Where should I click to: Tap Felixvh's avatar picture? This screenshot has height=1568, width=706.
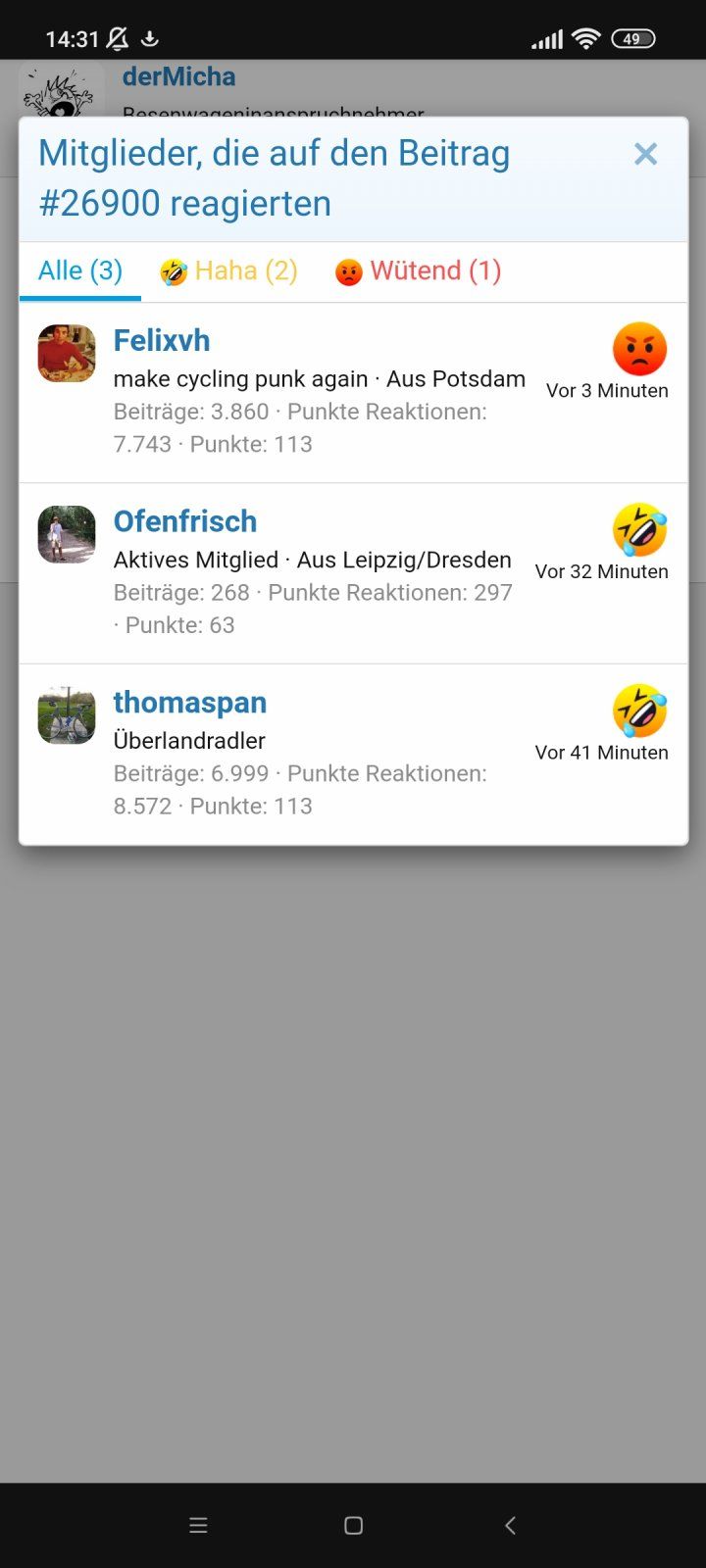coord(67,353)
